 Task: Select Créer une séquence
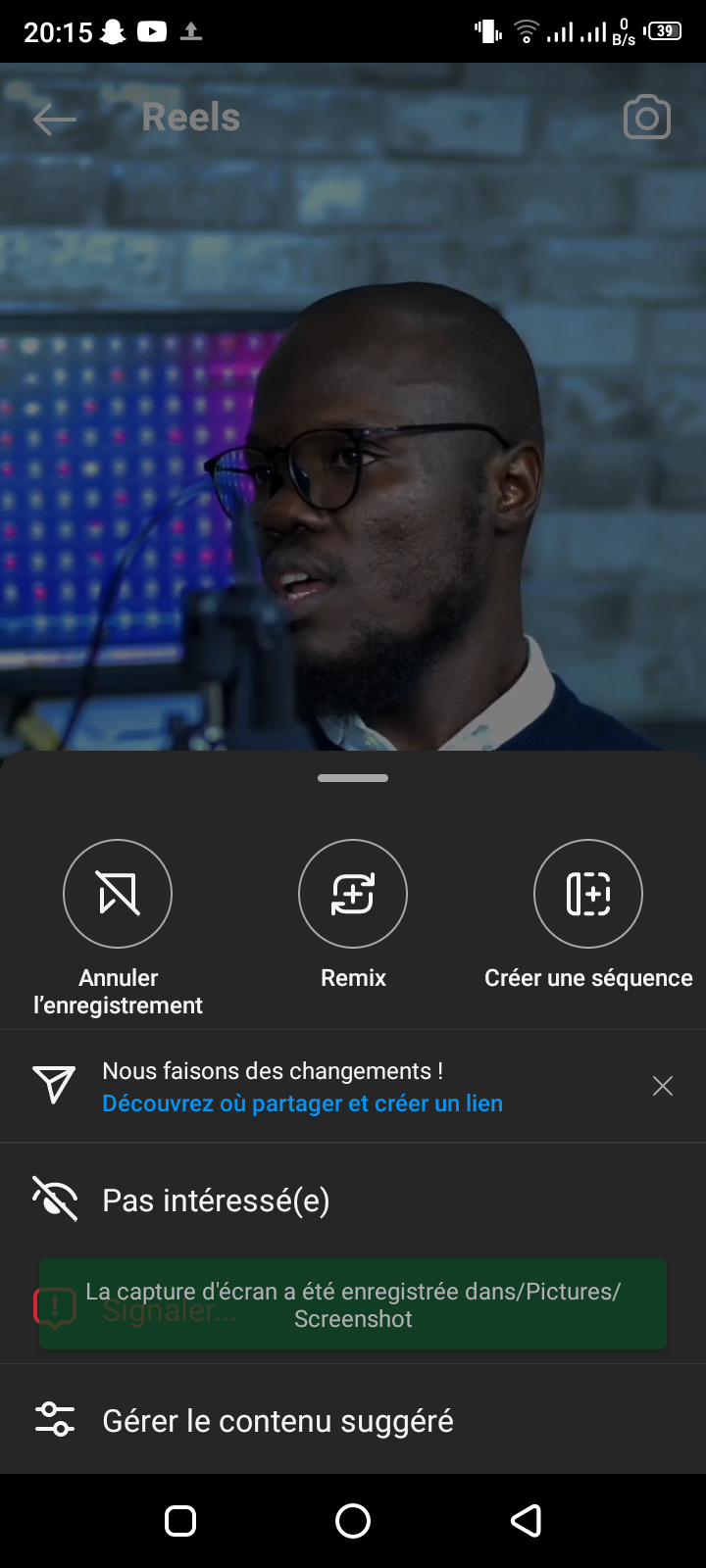[588, 894]
